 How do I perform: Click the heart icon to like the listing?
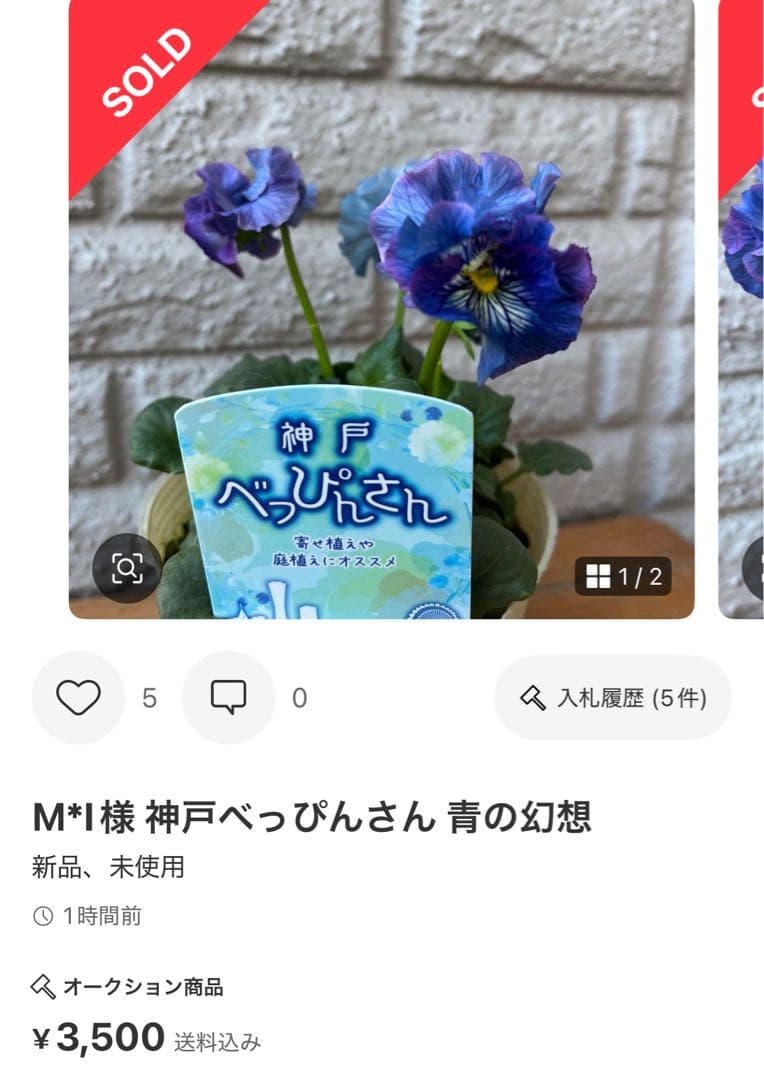pyautogui.click(x=78, y=697)
